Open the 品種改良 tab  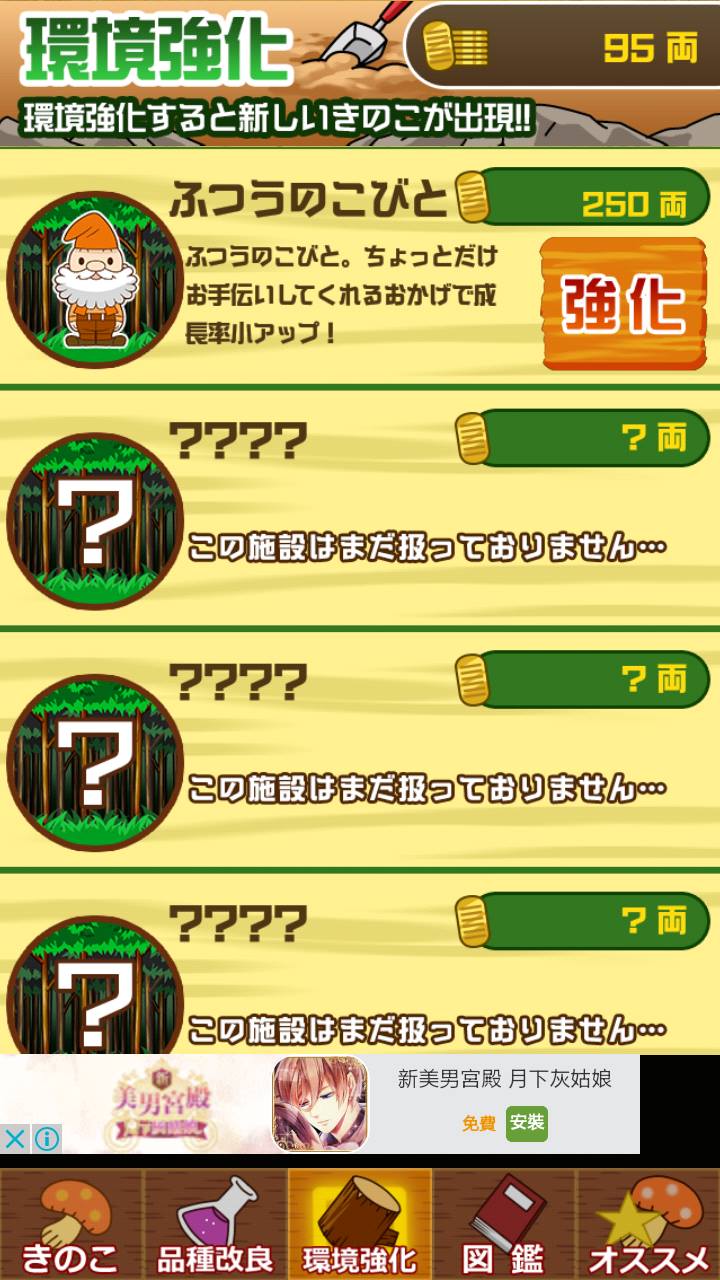pos(215,1224)
